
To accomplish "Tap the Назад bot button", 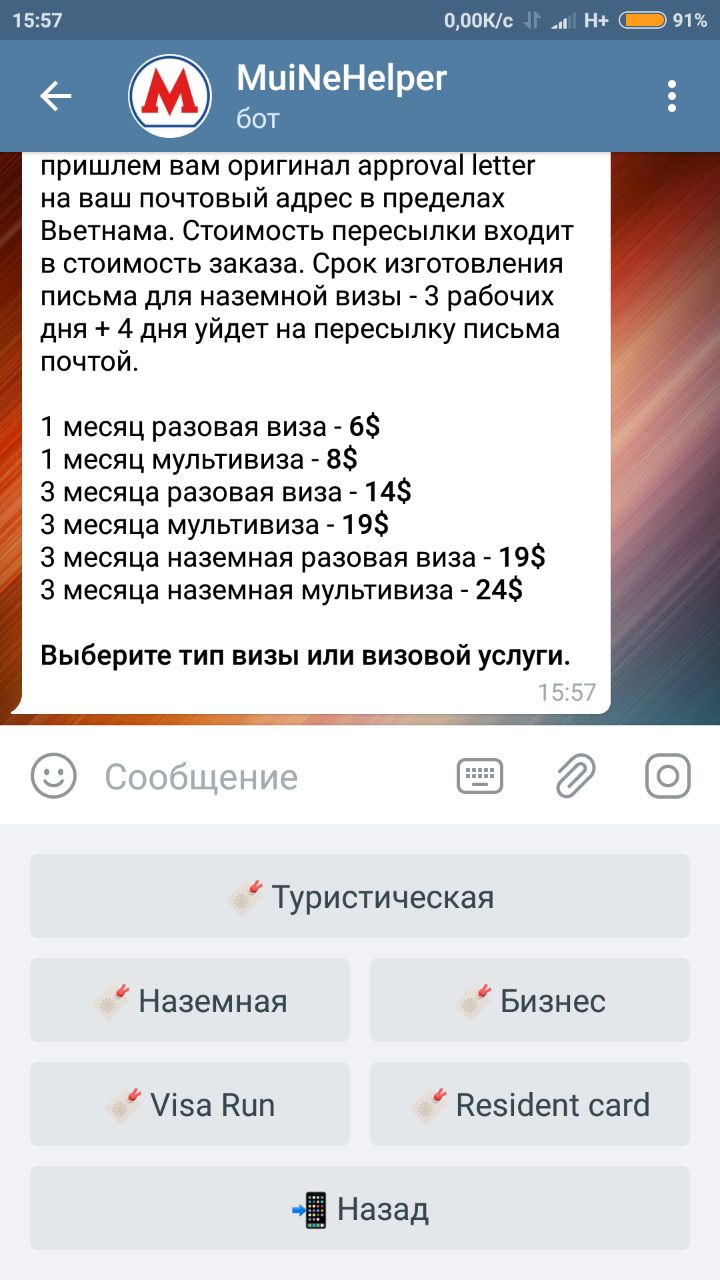I will pyautogui.click(x=360, y=1208).
